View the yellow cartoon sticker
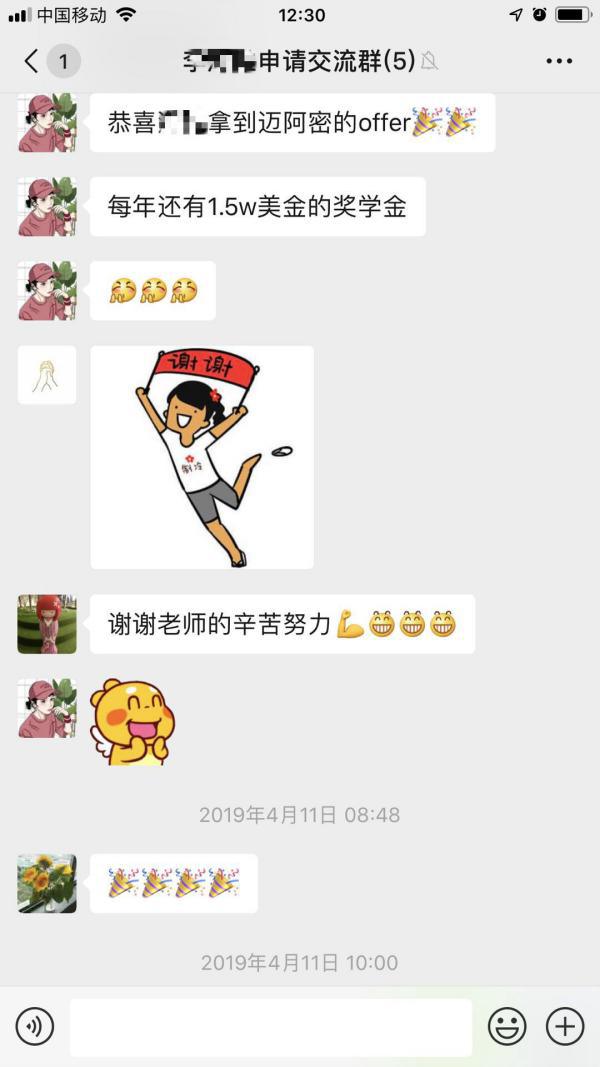Viewport: 600px width, 1067px height. coord(132,722)
